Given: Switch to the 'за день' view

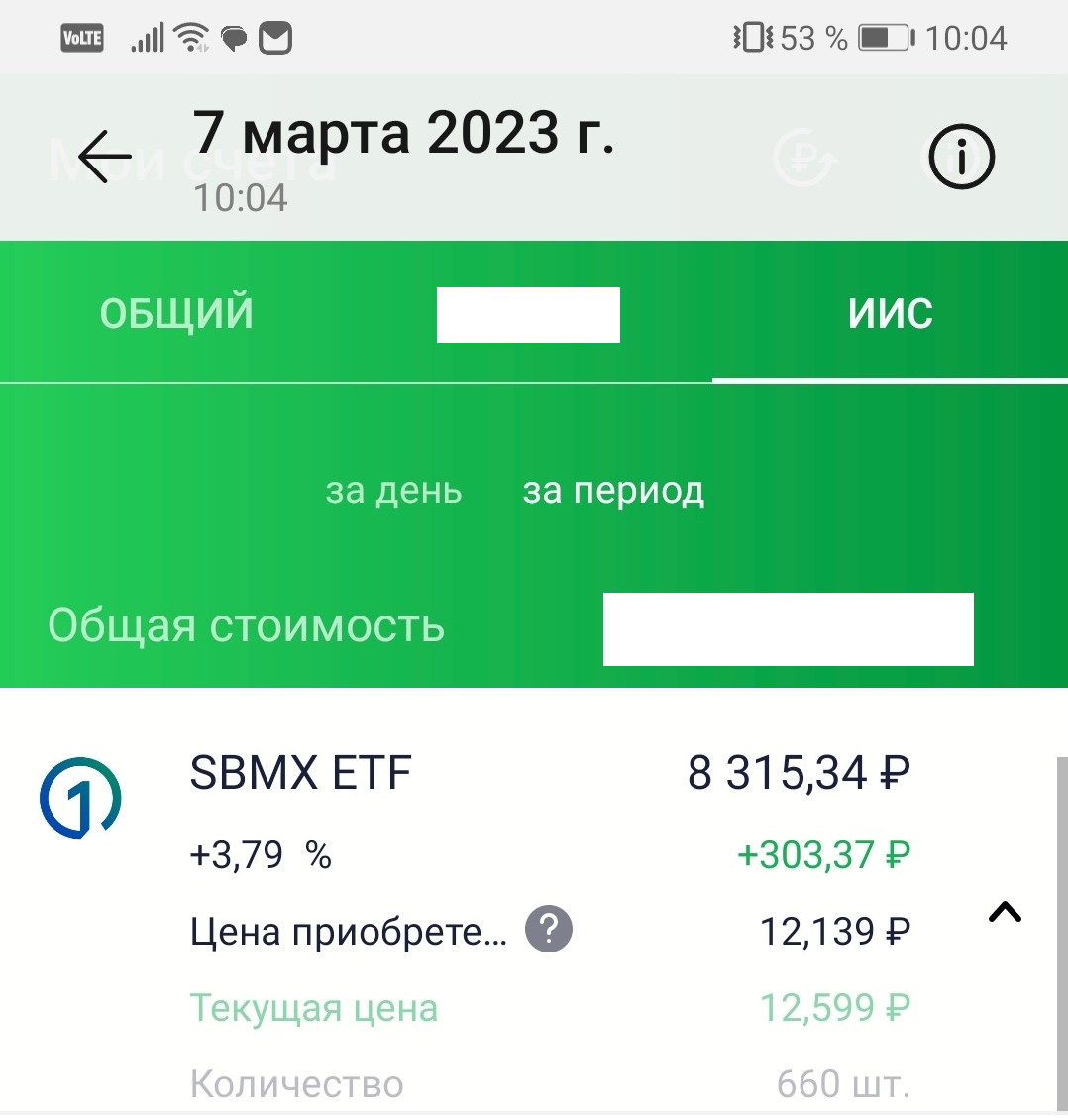Looking at the screenshot, I should [393, 491].
